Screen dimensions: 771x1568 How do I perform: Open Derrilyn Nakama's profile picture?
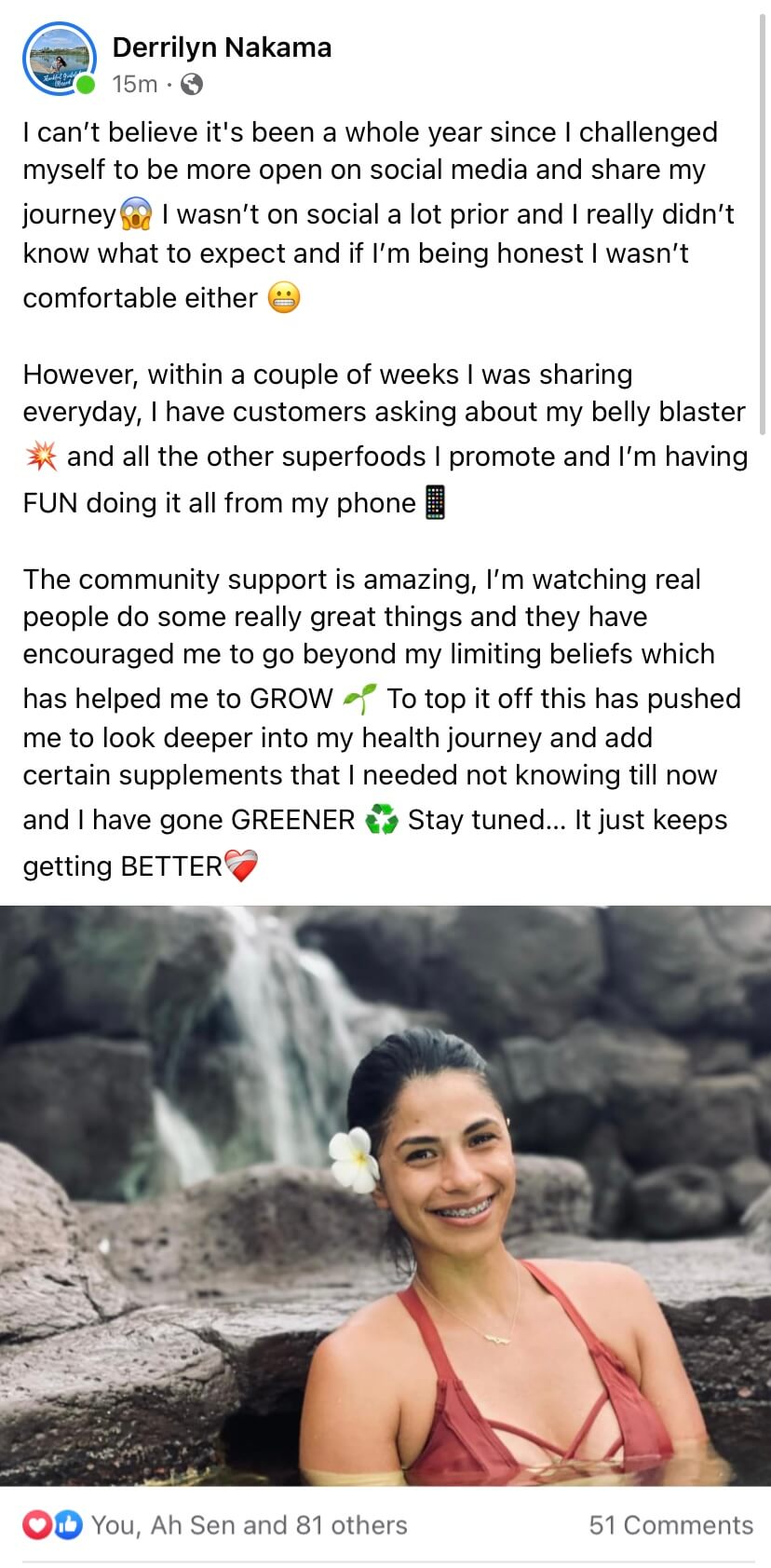coord(59,59)
